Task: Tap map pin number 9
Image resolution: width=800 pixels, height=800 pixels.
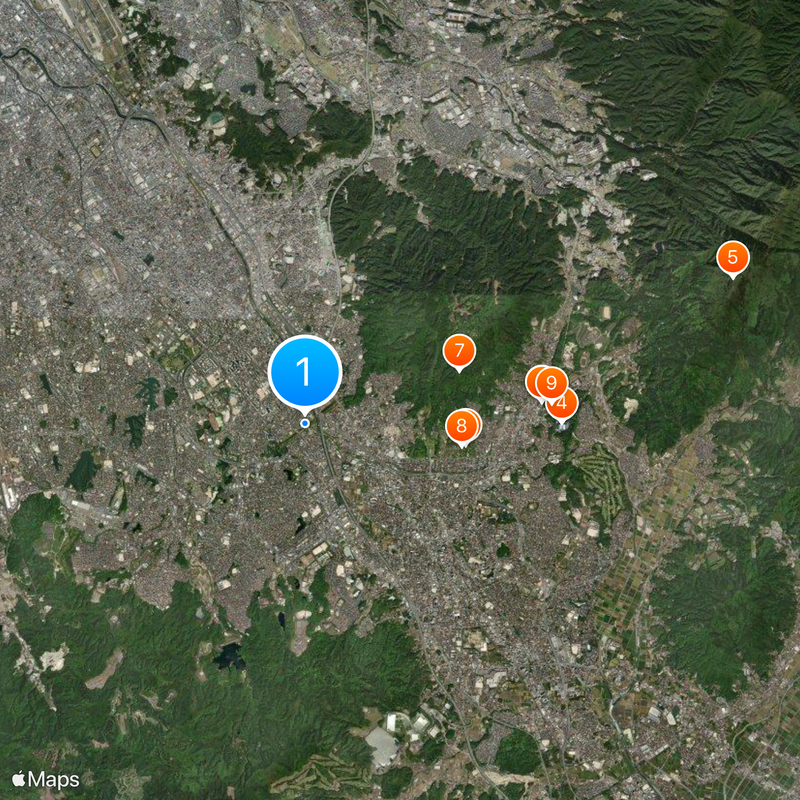Action: click(551, 382)
